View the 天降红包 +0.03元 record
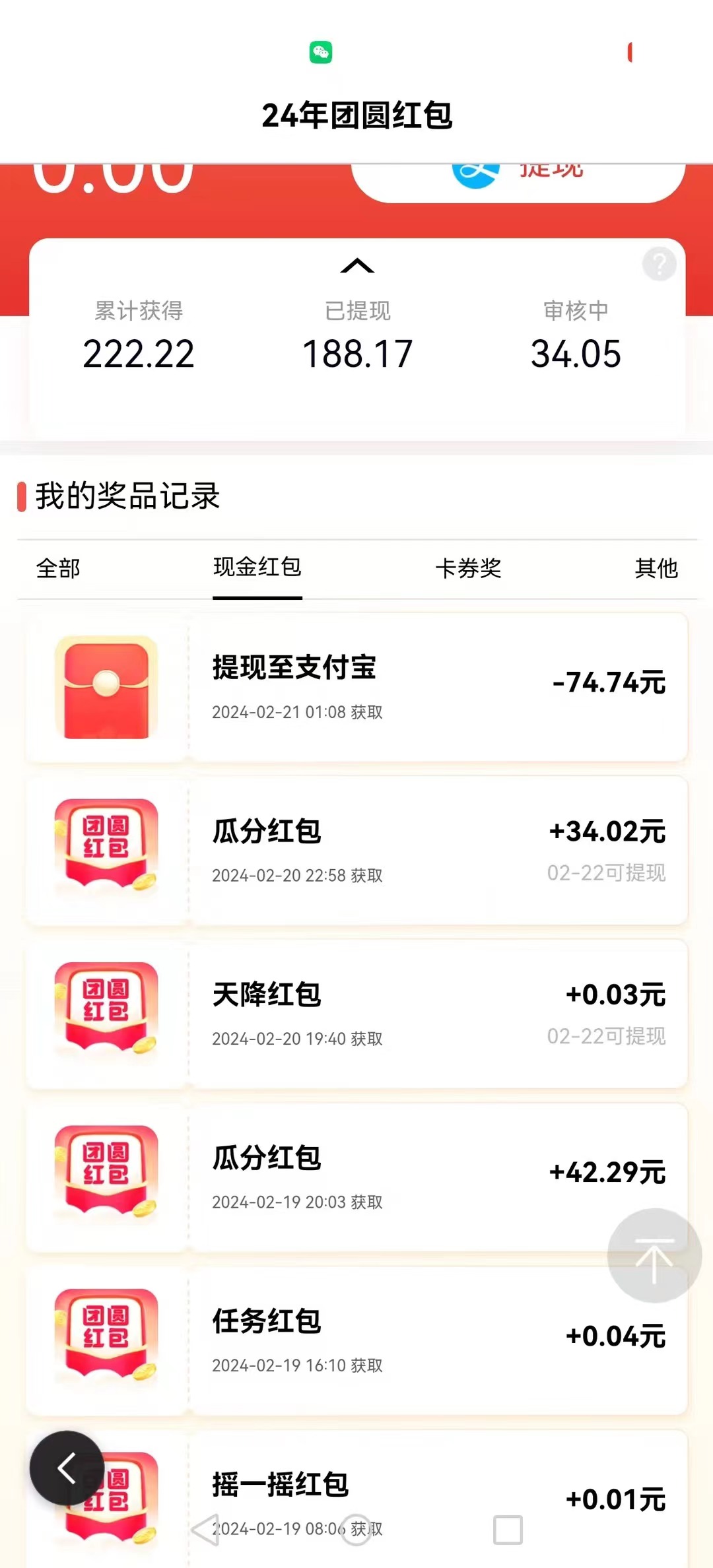Viewport: 713px width, 1568px height. pos(436,1014)
